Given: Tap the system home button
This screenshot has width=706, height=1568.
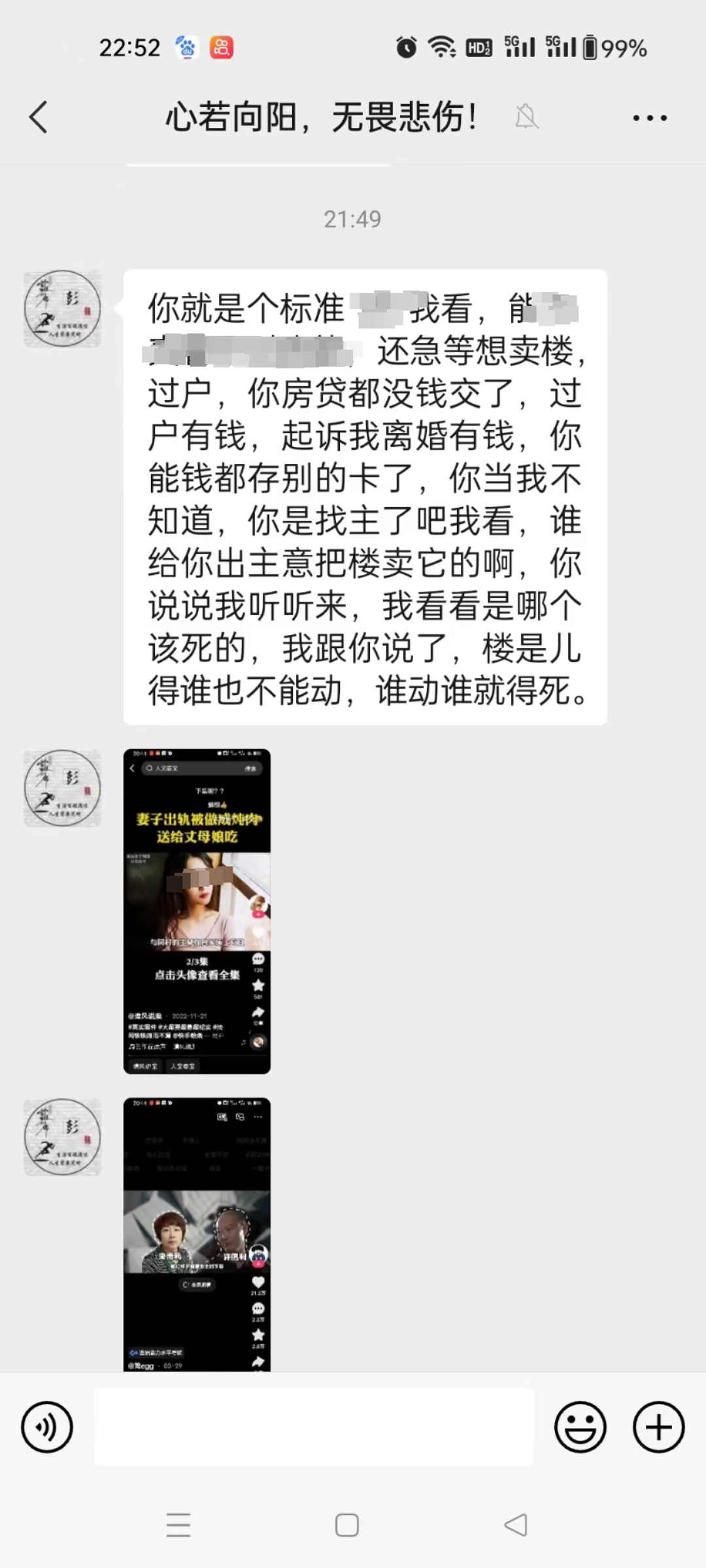Looking at the screenshot, I should point(346,1525).
